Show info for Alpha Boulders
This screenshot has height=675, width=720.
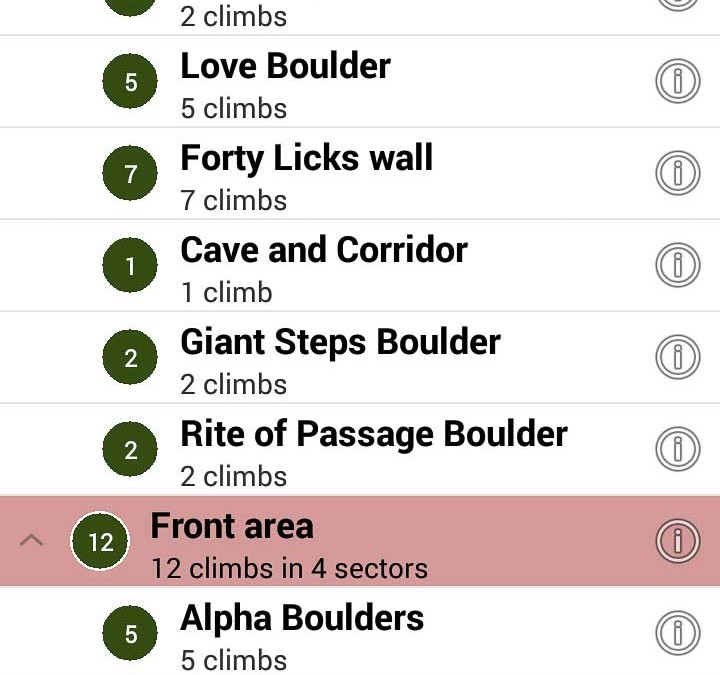pyautogui.click(x=677, y=634)
